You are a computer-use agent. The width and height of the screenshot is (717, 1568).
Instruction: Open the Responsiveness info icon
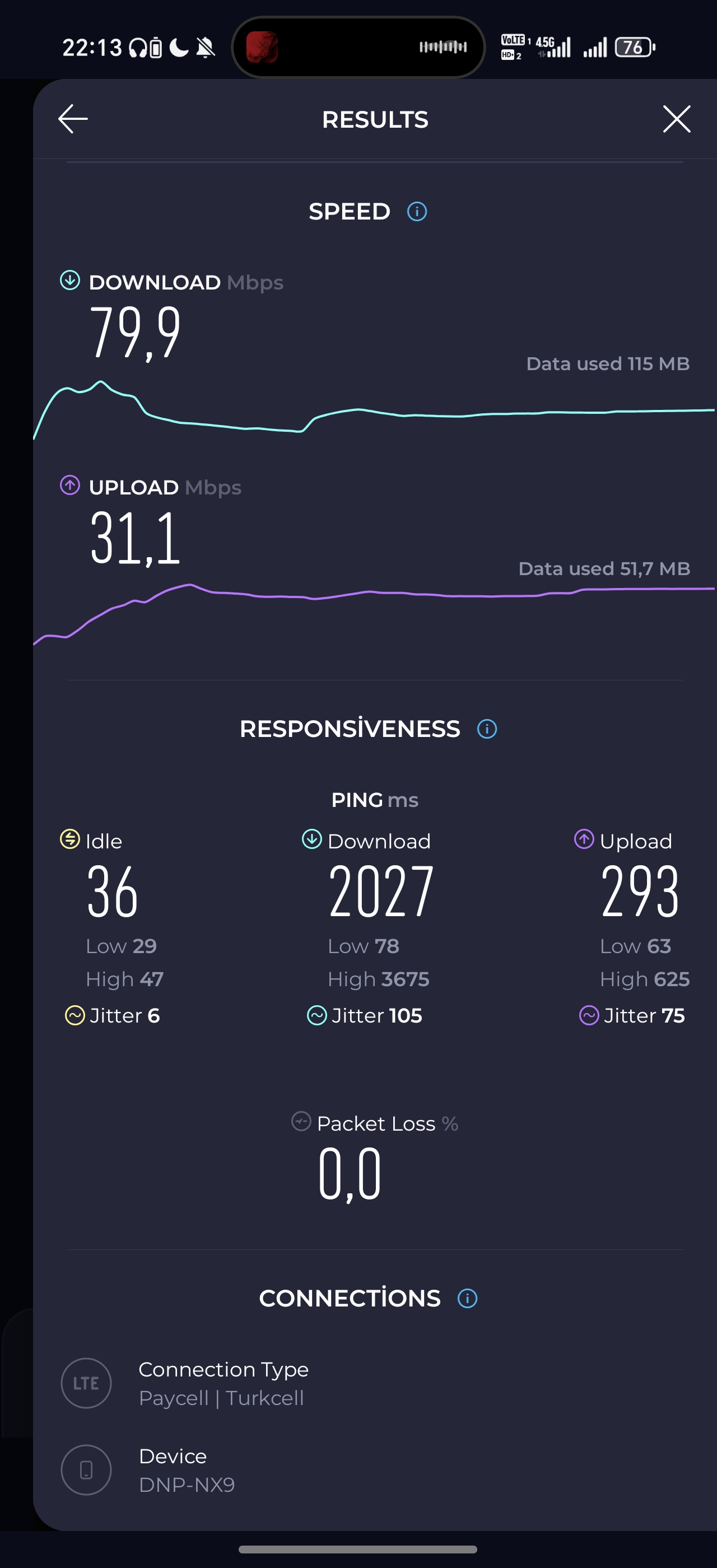[487, 729]
